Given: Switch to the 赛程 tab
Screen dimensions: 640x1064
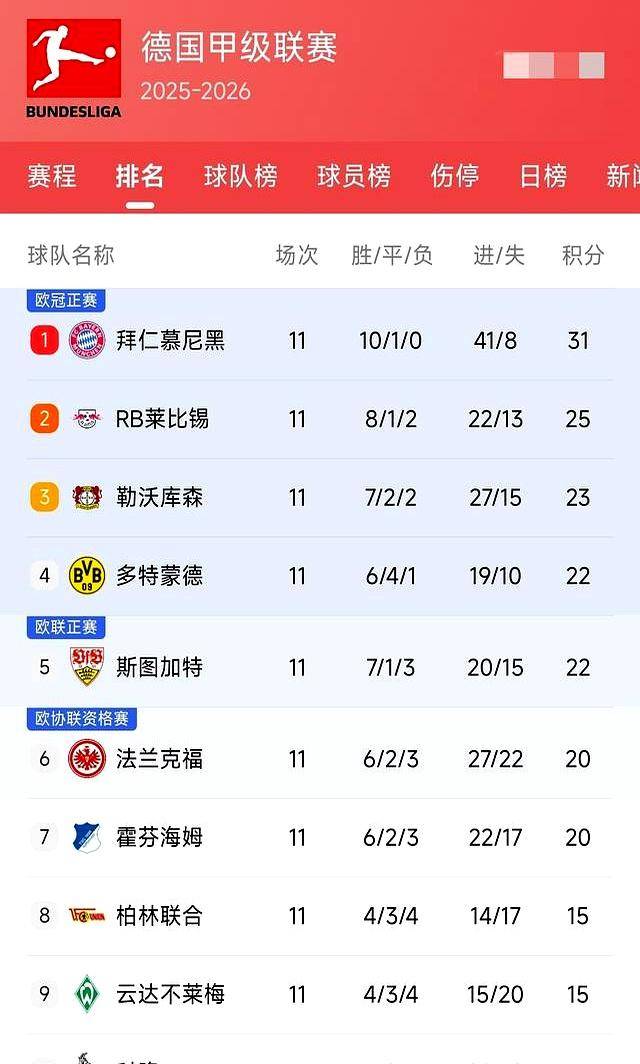Looking at the screenshot, I should coord(52,177).
